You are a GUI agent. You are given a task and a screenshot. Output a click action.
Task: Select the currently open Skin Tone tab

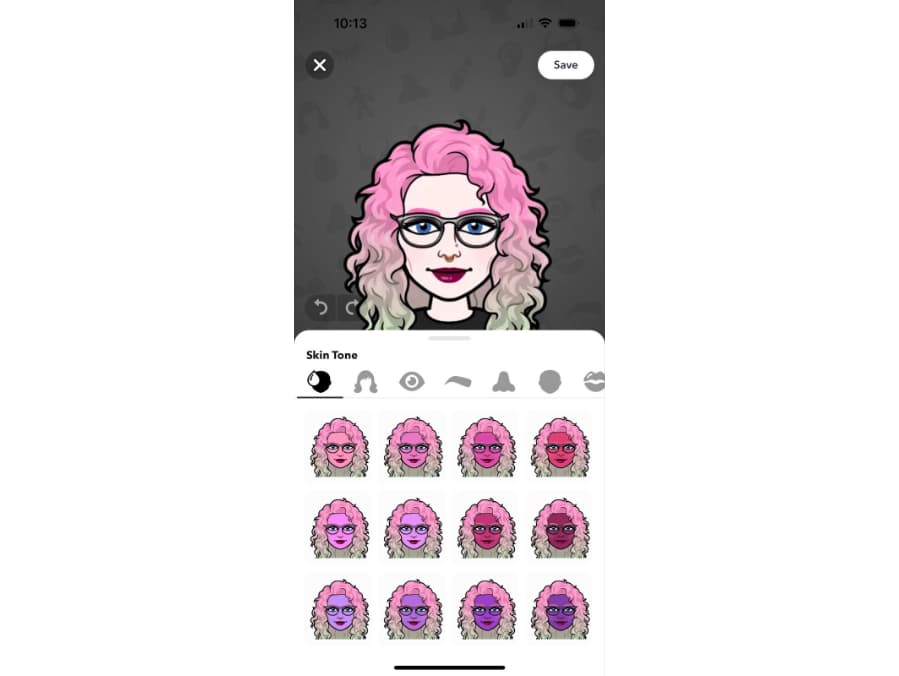320,381
